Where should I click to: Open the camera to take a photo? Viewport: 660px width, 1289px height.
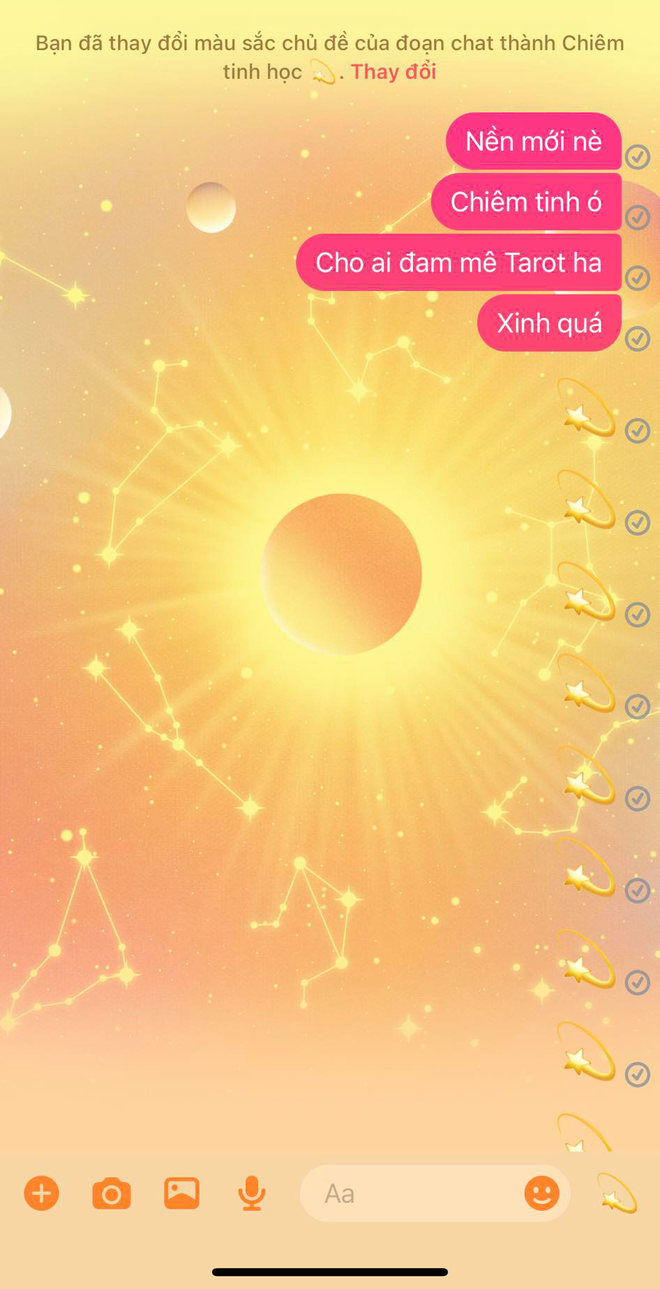[x=111, y=1193]
